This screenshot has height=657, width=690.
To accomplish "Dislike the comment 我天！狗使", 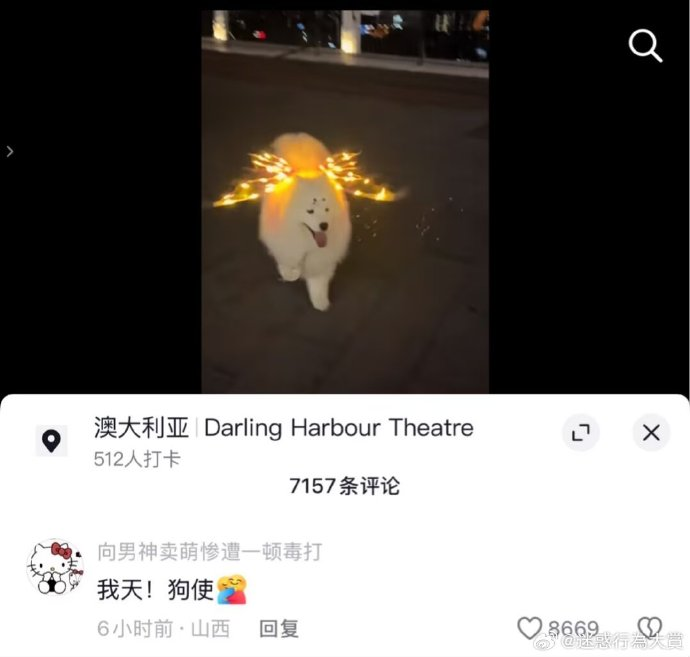I will (650, 628).
